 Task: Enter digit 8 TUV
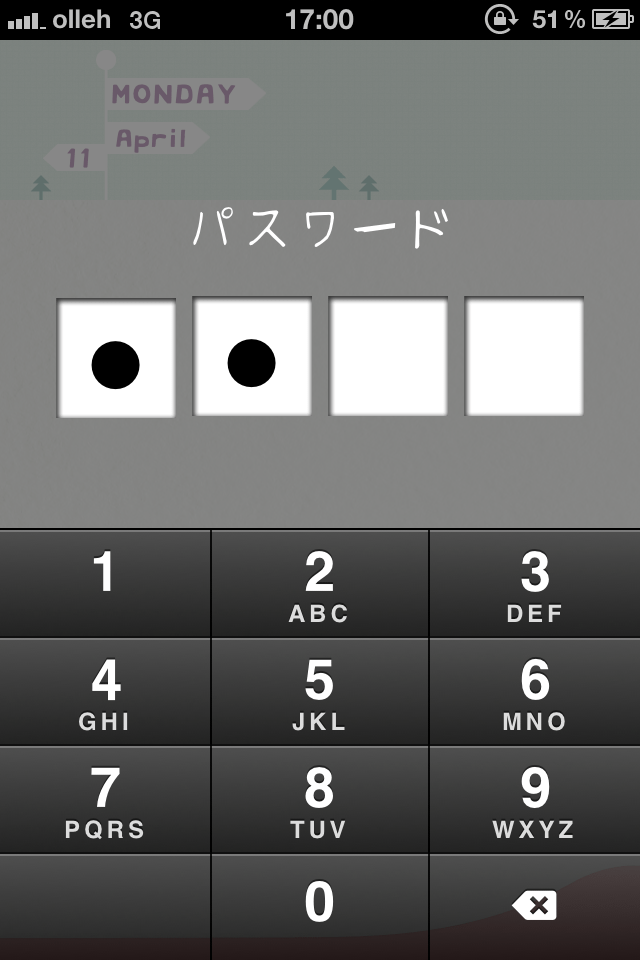320,800
